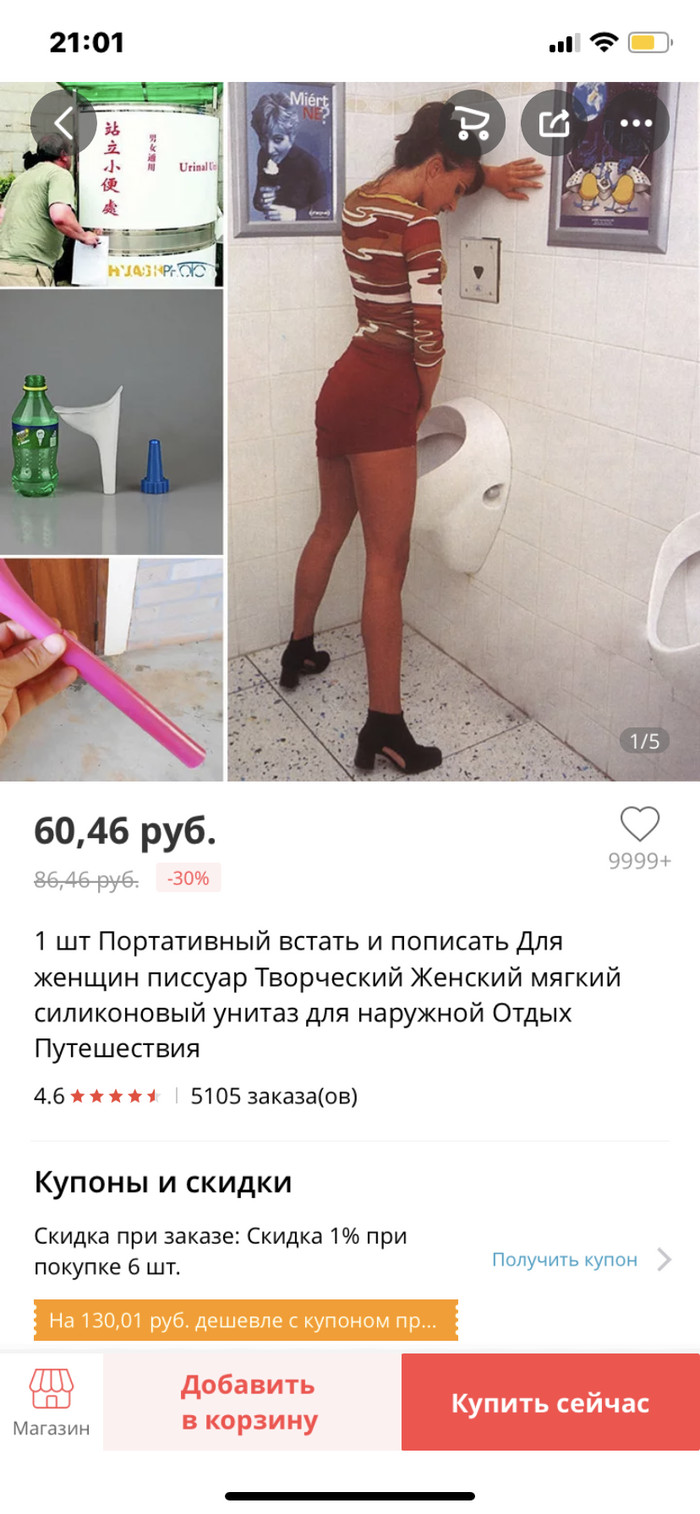Open the Магазин store page
700x1514 pixels.
[51, 1402]
